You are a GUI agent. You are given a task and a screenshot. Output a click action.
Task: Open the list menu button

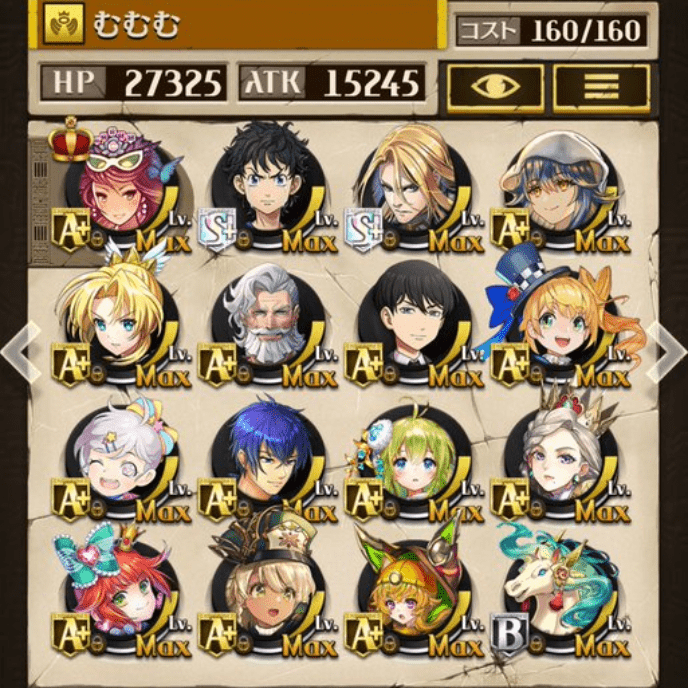click(601, 88)
